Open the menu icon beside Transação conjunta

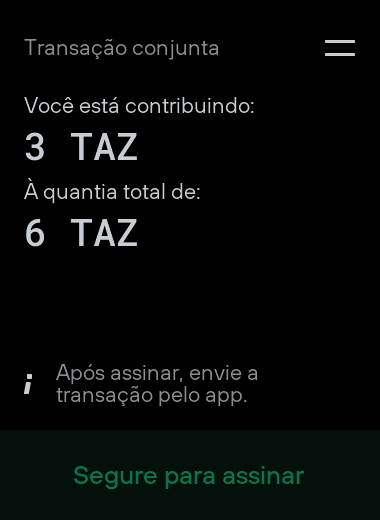[x=340, y=48]
